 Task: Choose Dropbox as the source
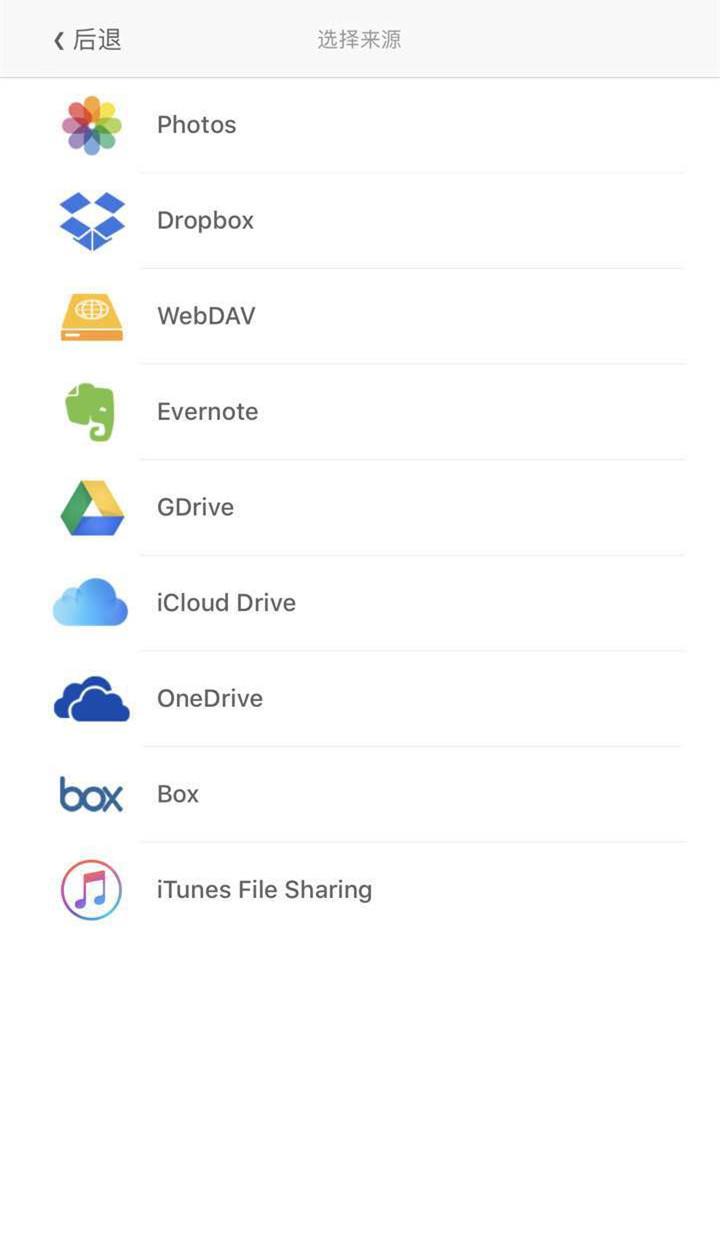click(205, 220)
